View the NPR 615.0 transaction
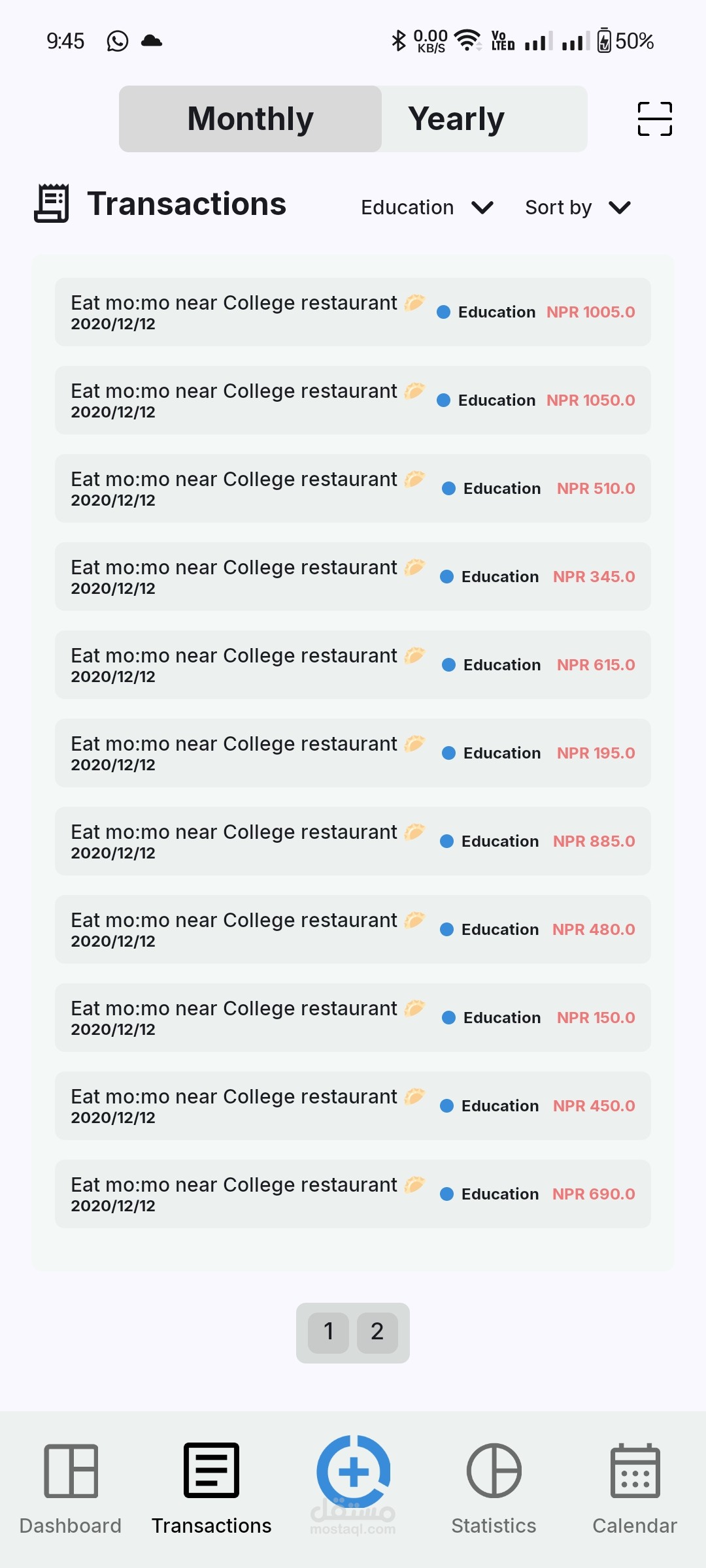The height and width of the screenshot is (1568, 706). (x=353, y=665)
